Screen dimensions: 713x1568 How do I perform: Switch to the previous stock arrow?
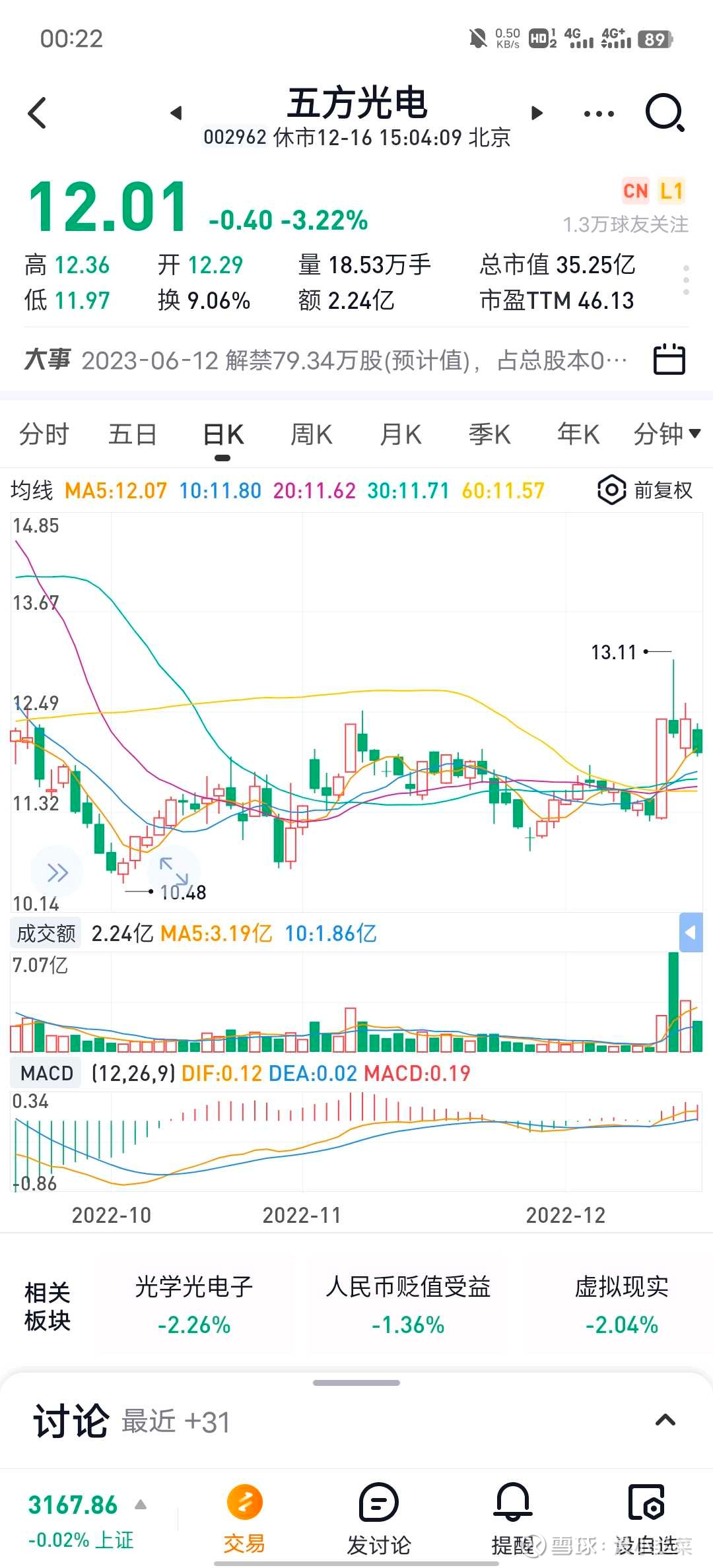[x=176, y=113]
